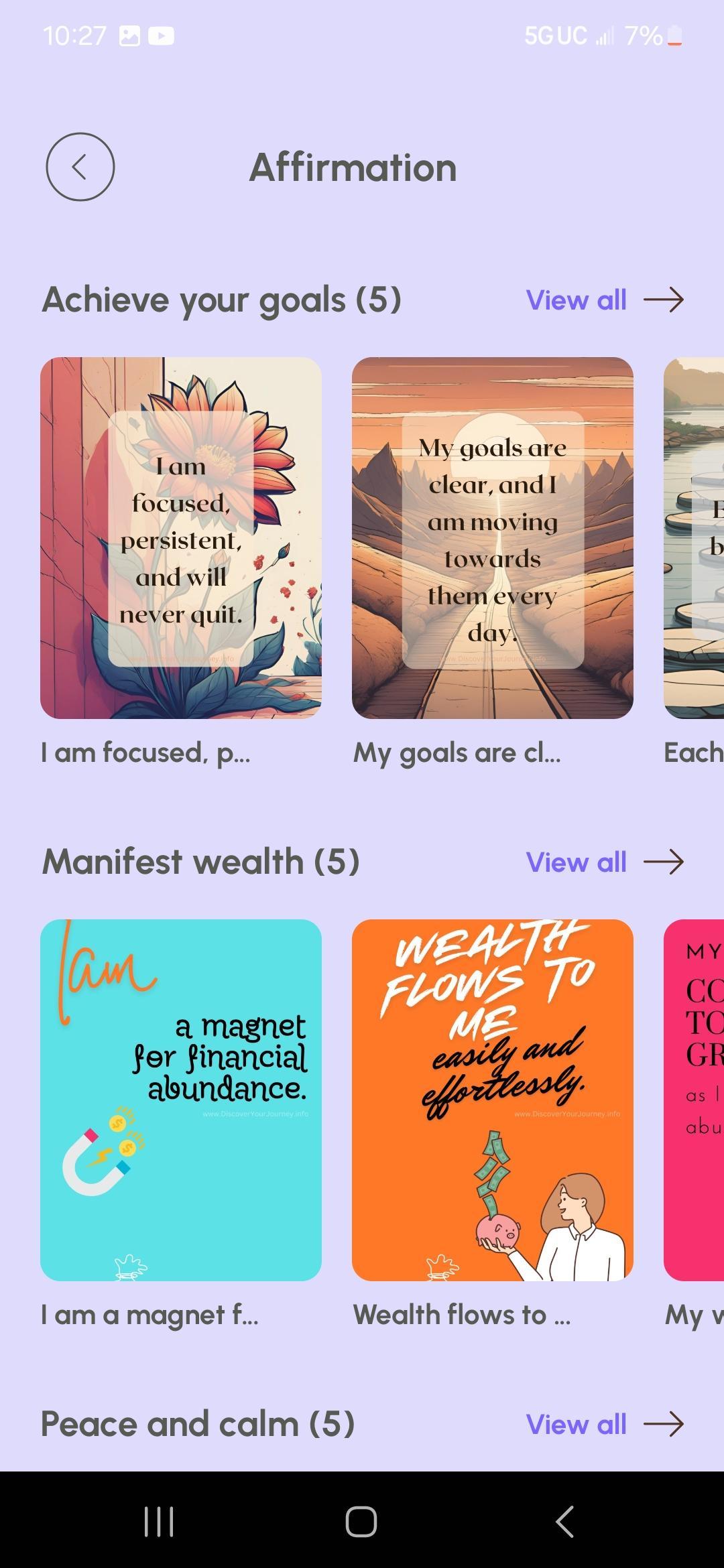The height and width of the screenshot is (1568, 724).
Task: Open the 'I am a magnet' card
Action: point(181,1100)
